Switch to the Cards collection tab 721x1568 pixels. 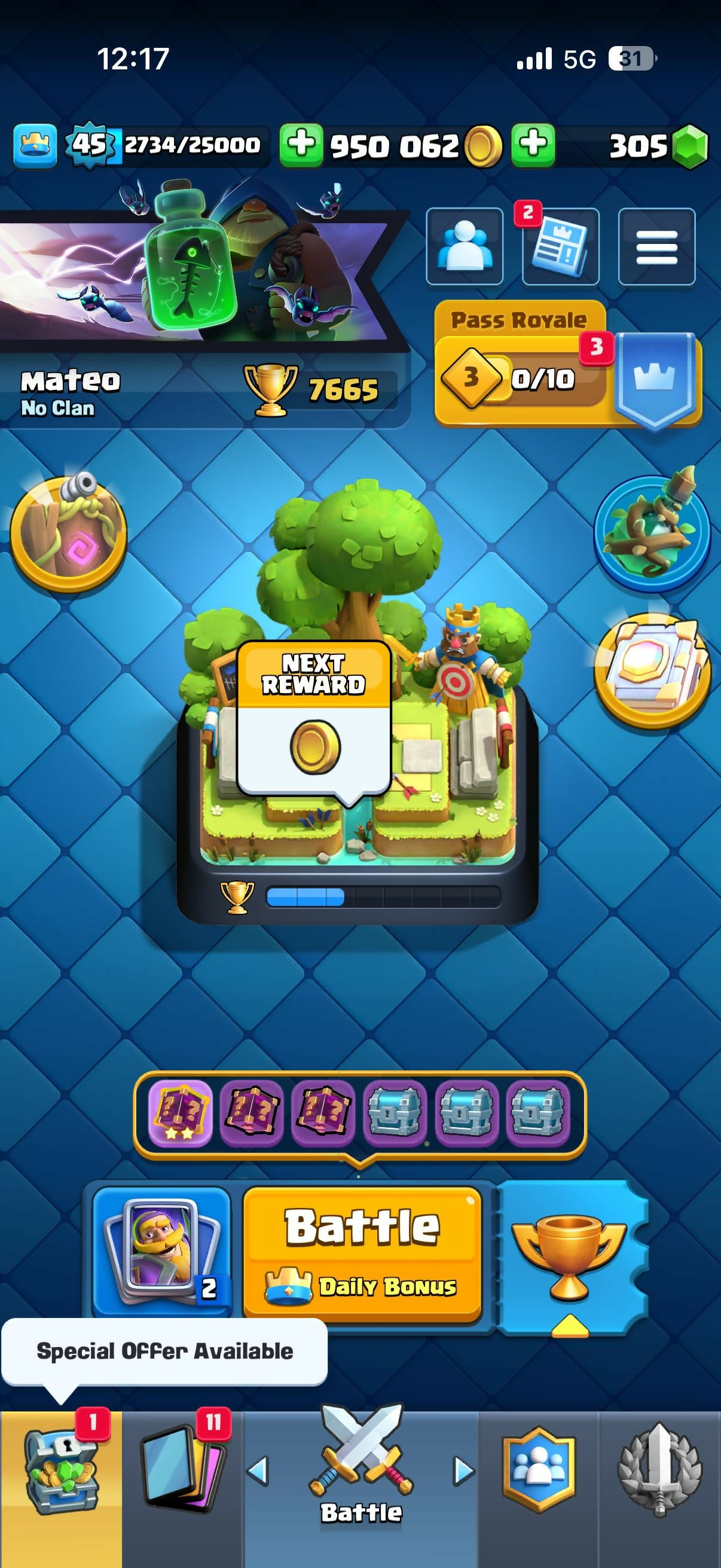183,1473
